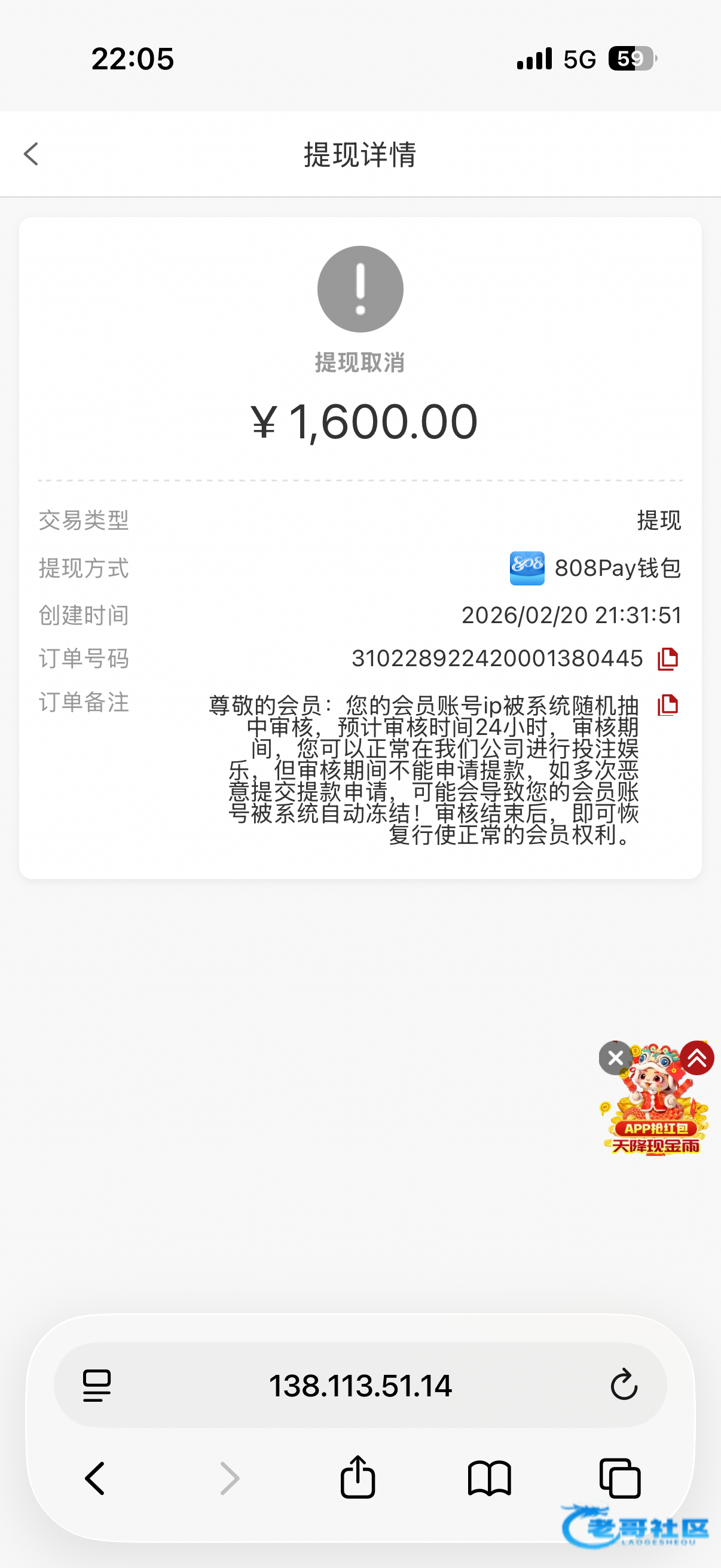721x1568 pixels.
Task: Show all open browser tabs
Action: [620, 1478]
